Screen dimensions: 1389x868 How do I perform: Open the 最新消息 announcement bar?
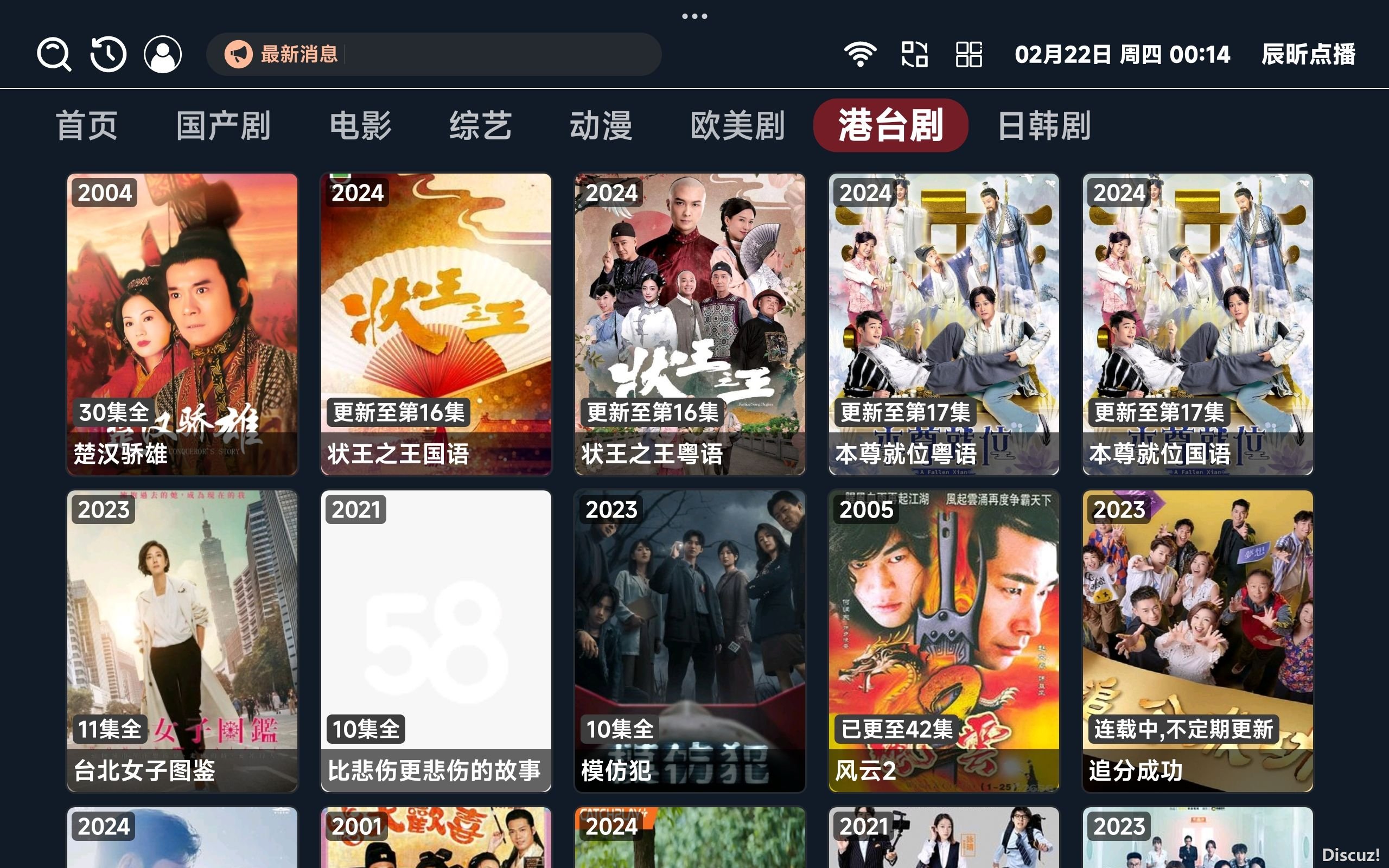click(434, 55)
